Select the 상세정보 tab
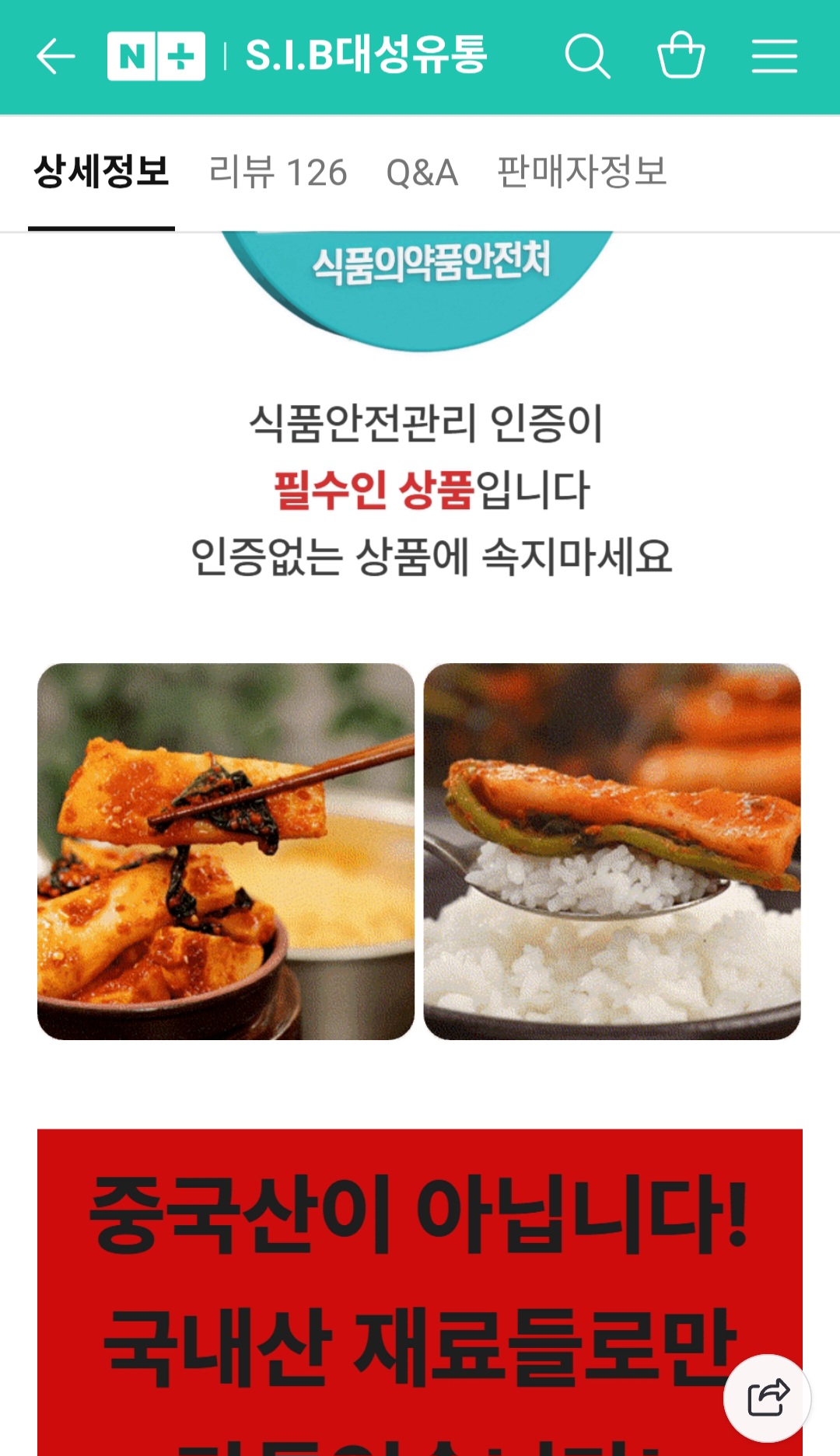Screen dimensions: 840x1456 tap(100, 173)
